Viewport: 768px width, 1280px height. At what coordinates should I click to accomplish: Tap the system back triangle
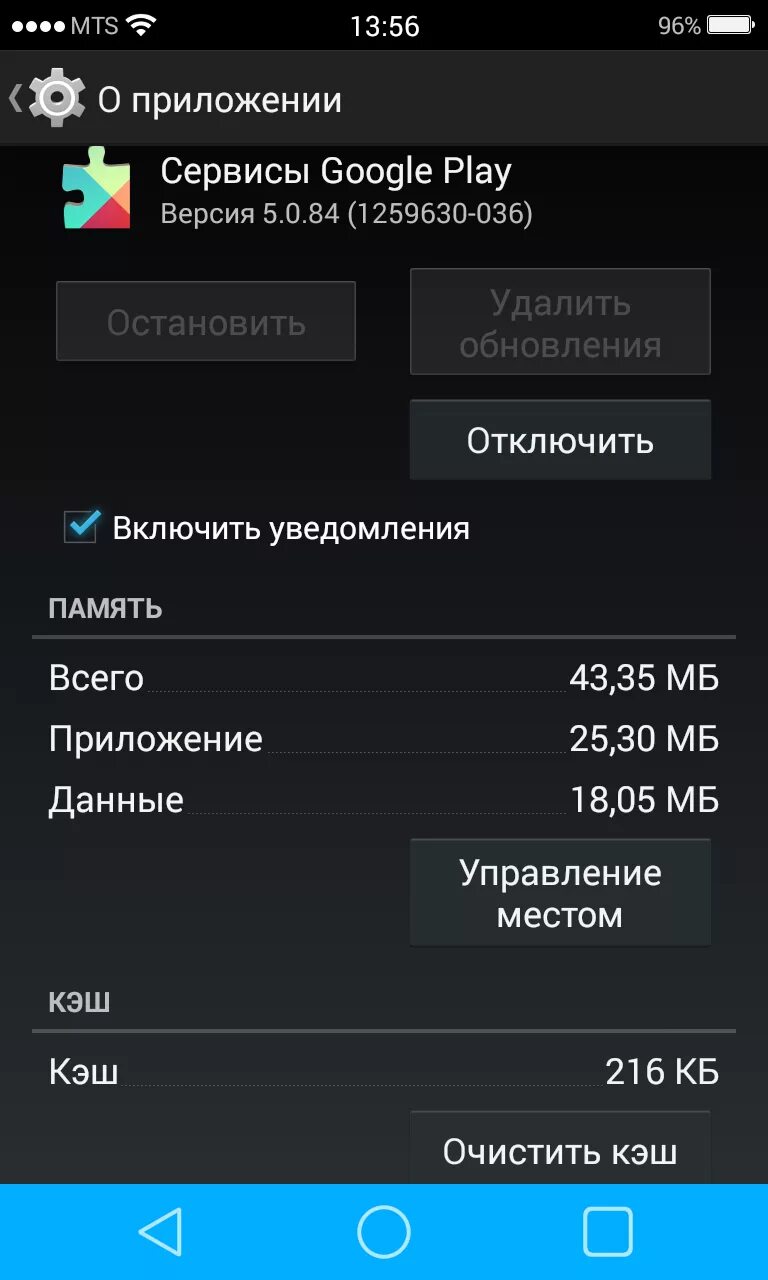click(160, 1231)
